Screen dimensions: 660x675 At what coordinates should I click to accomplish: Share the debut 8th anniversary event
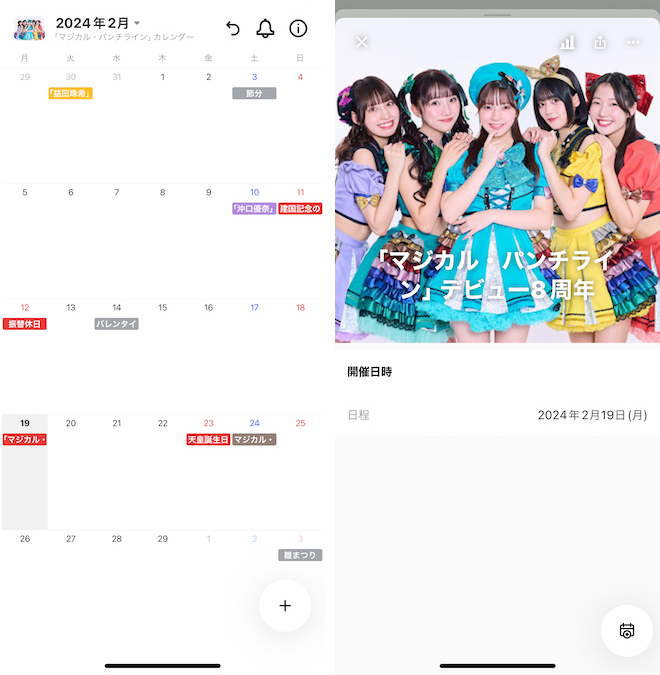(600, 43)
